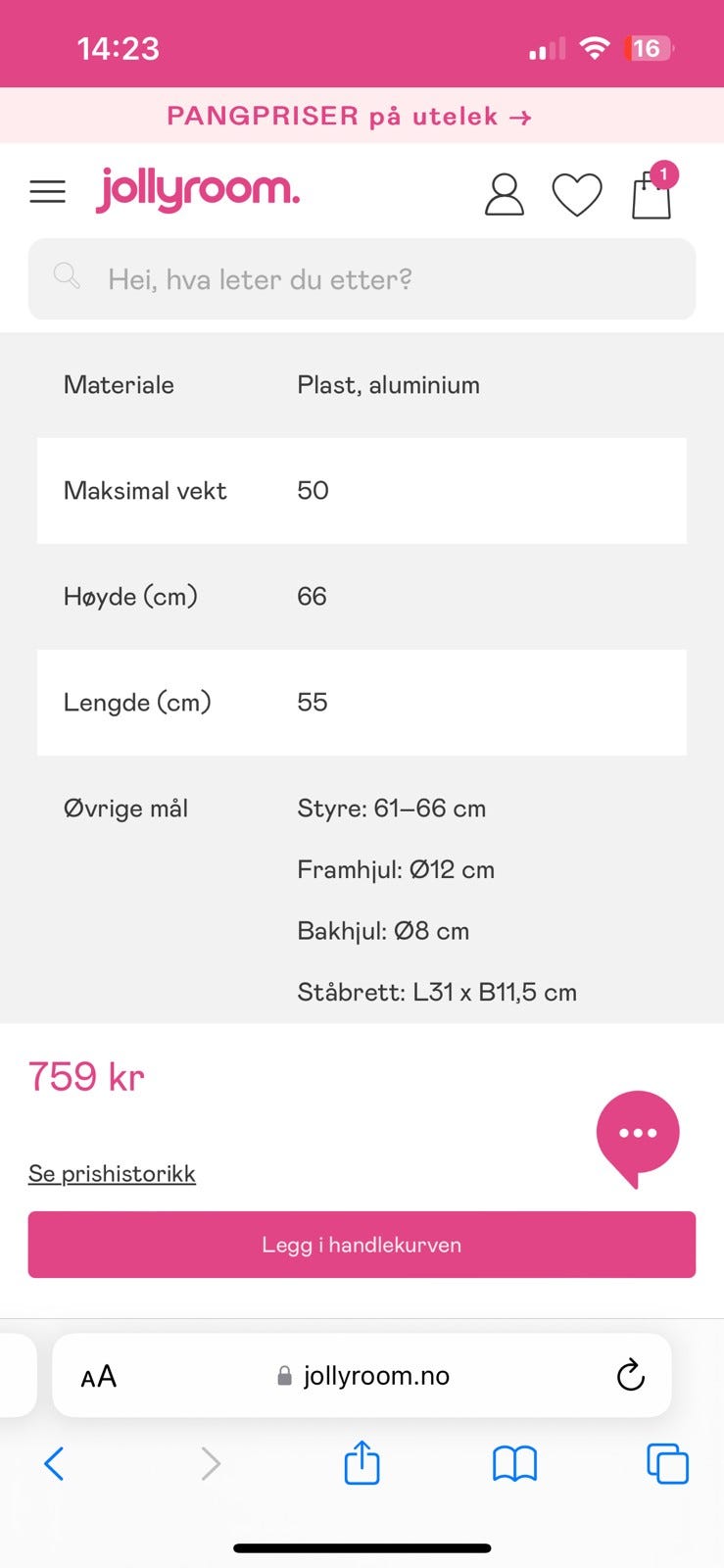Screen dimensions: 724x1568
Task: Go to jollyroom home via logo
Action: pyautogui.click(x=198, y=189)
